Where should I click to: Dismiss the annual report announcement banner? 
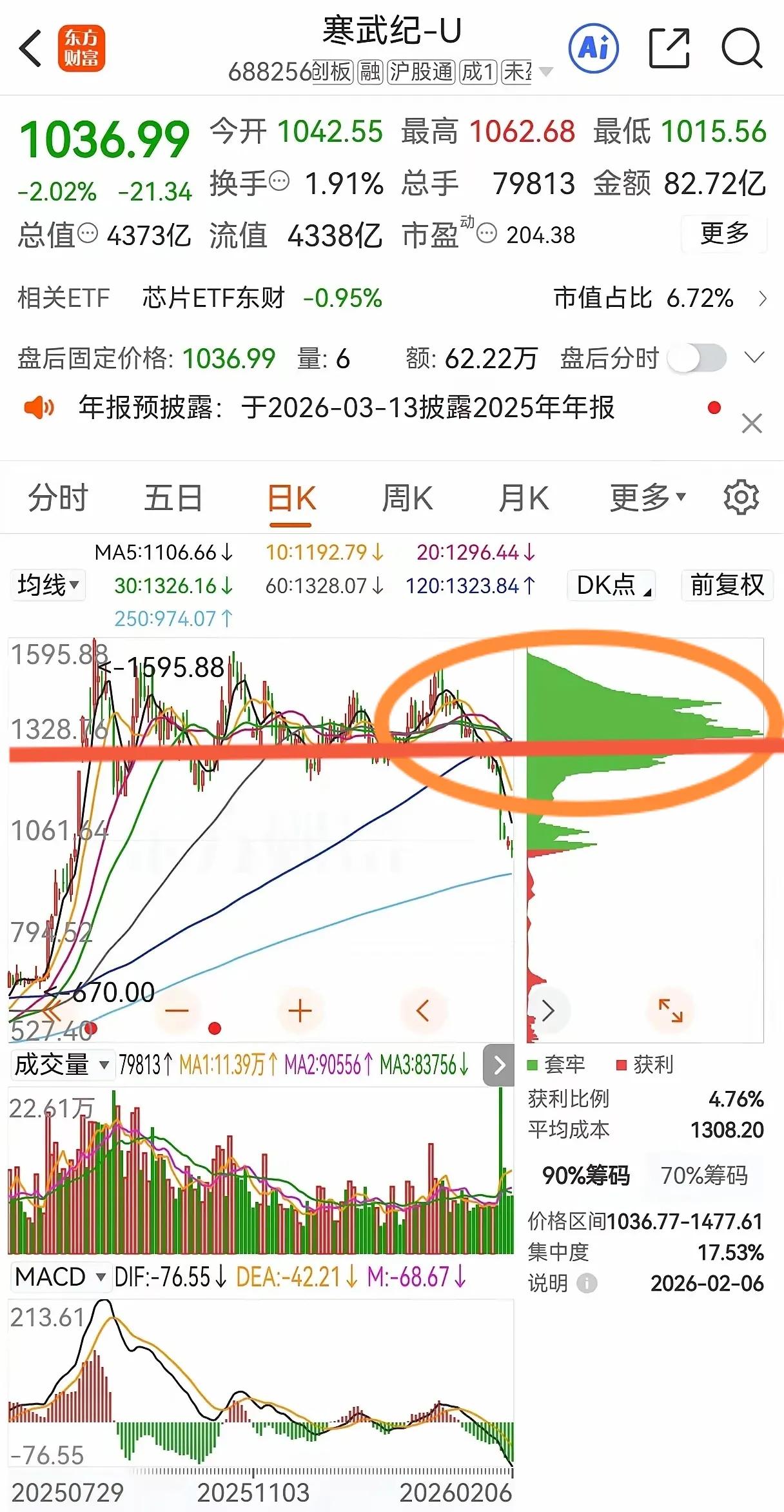(752, 424)
